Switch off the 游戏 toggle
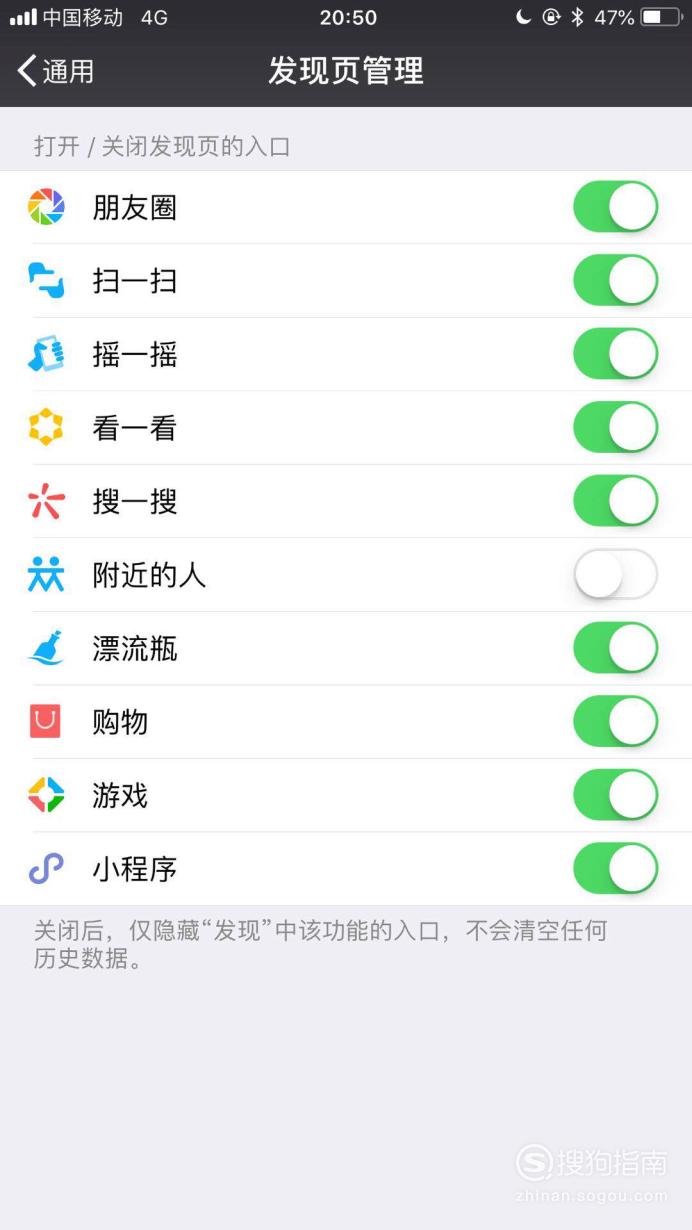This screenshot has width=692, height=1230. click(x=616, y=795)
